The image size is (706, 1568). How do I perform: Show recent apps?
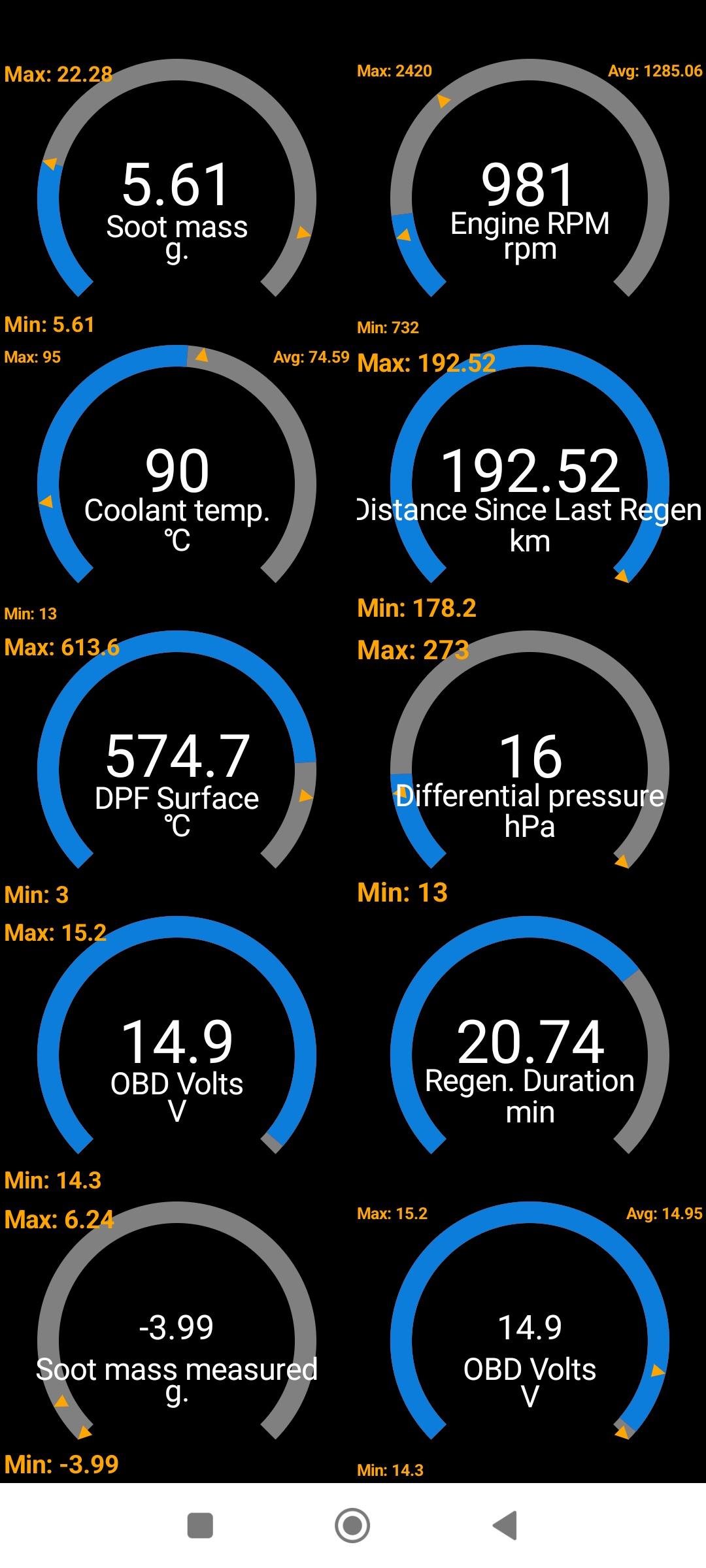[200, 1526]
